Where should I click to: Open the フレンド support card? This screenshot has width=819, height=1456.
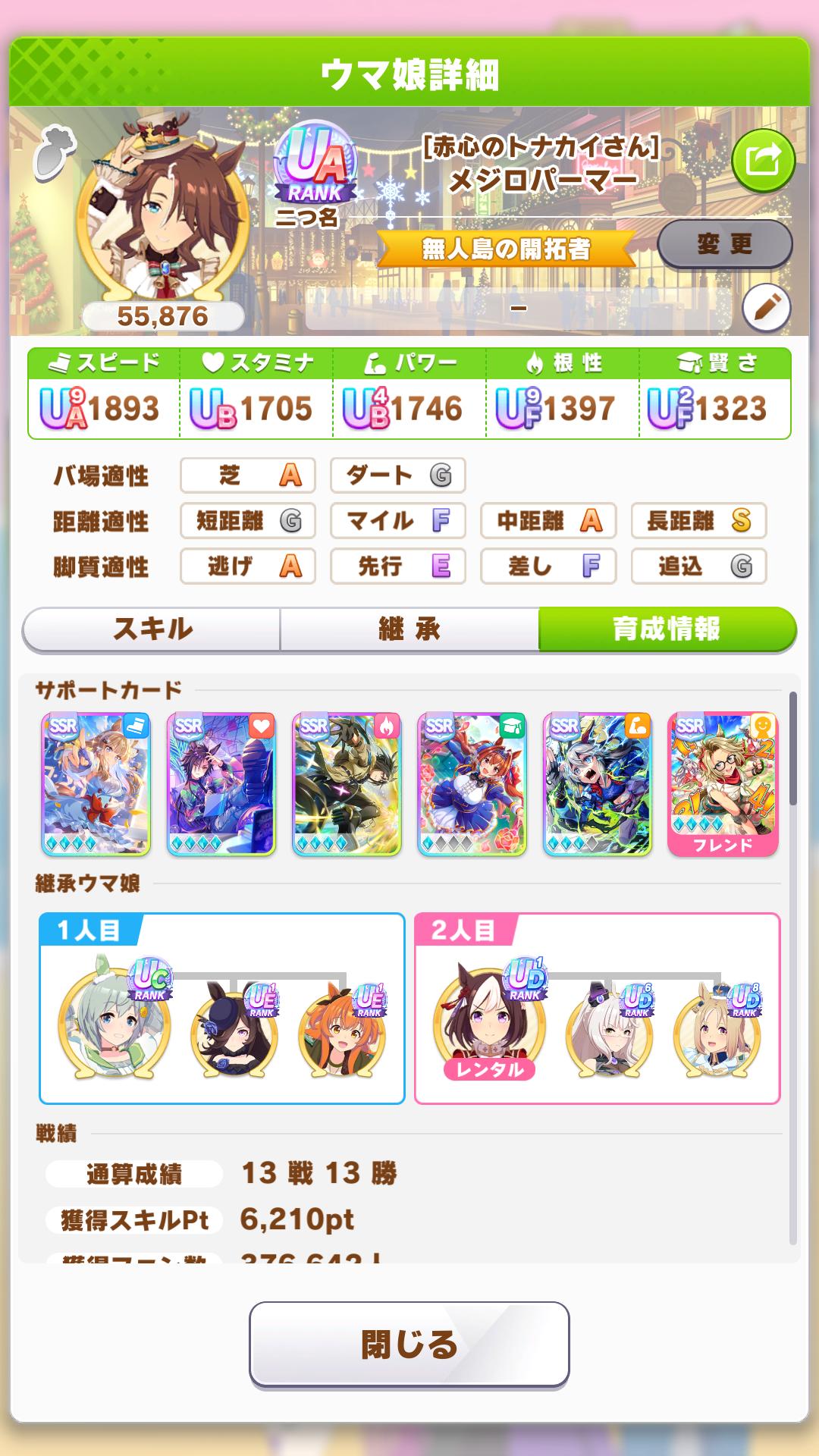coord(723,784)
